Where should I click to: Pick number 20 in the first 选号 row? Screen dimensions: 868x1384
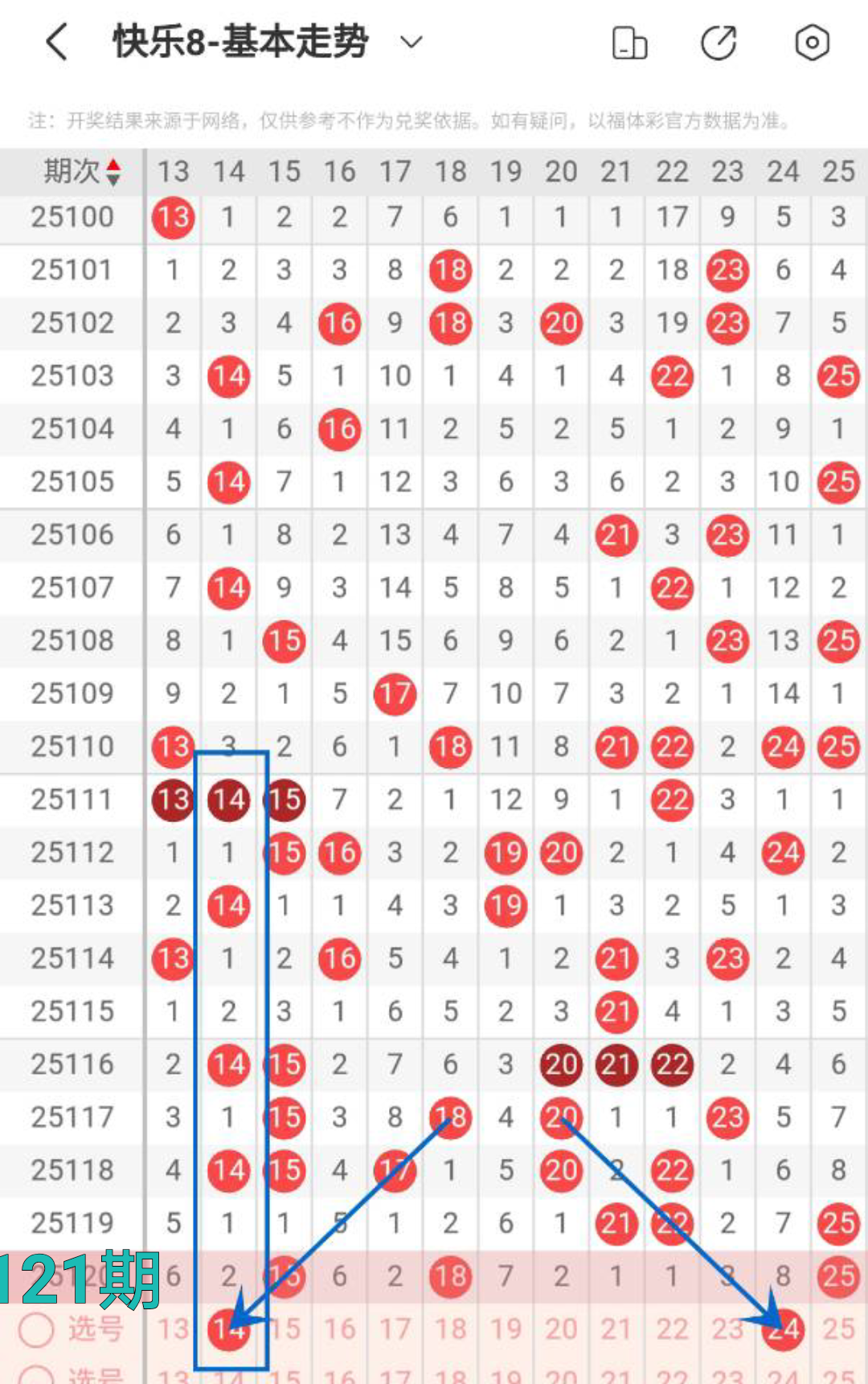coord(561,1329)
